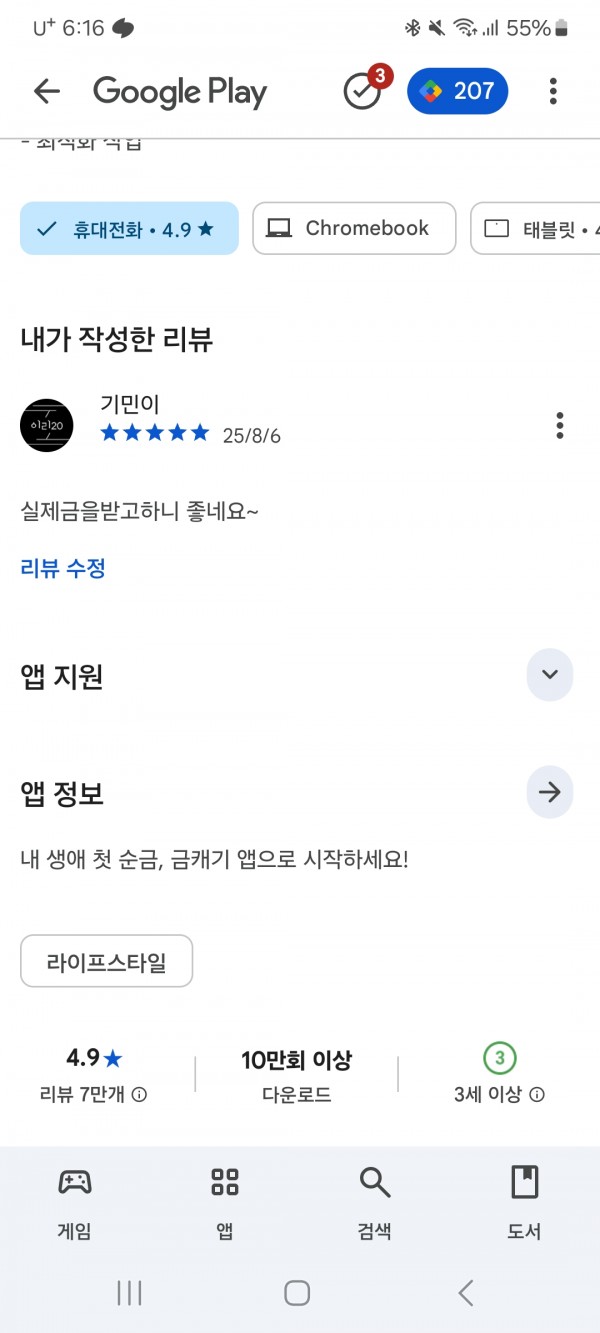Image resolution: width=600 pixels, height=1333 pixels.
Task: Open the system recent apps view
Action: 129,1293
